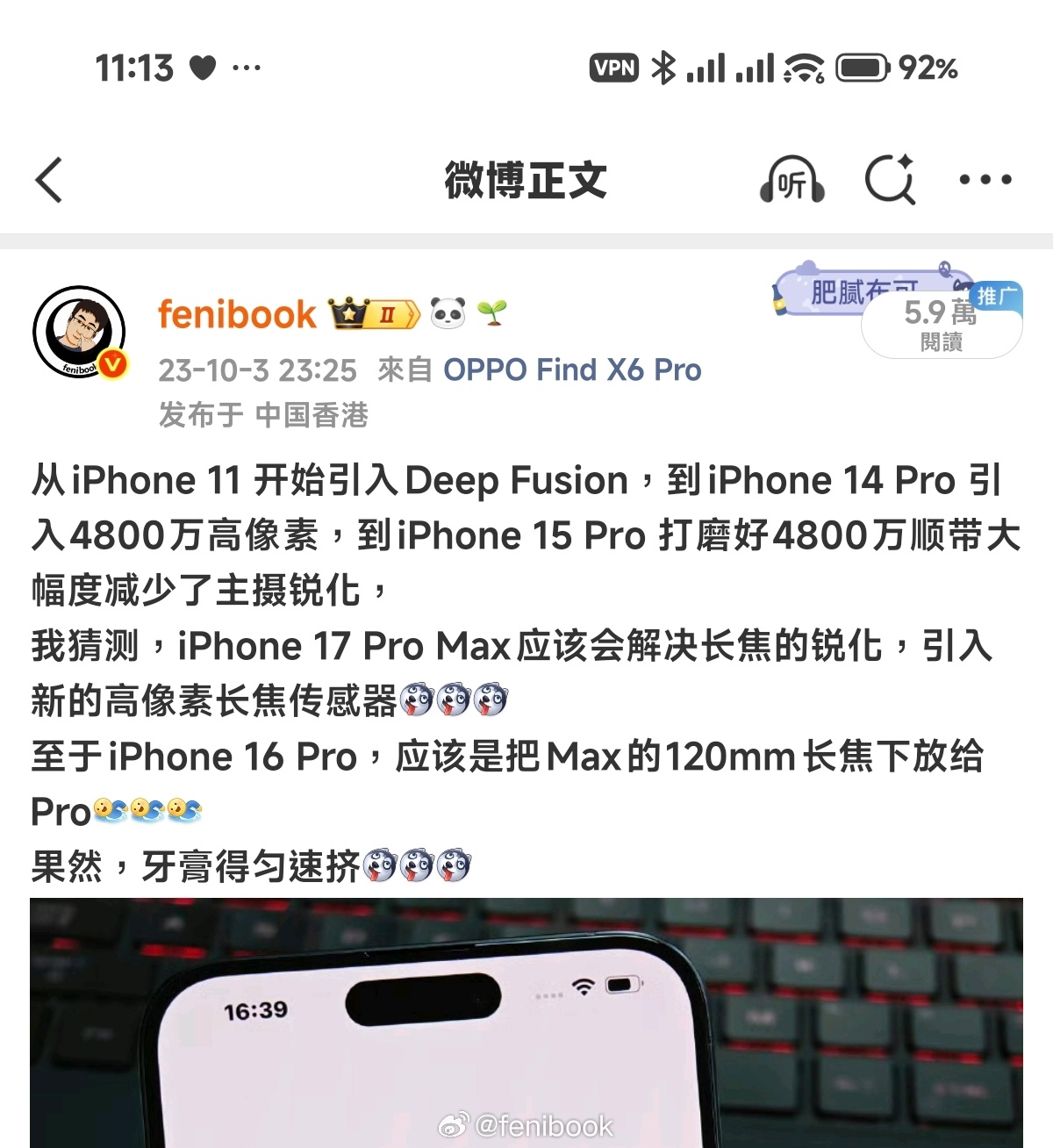Tap the iPhone photo attached to post
This screenshot has width=1053, height=1148.
[x=526, y=1018]
